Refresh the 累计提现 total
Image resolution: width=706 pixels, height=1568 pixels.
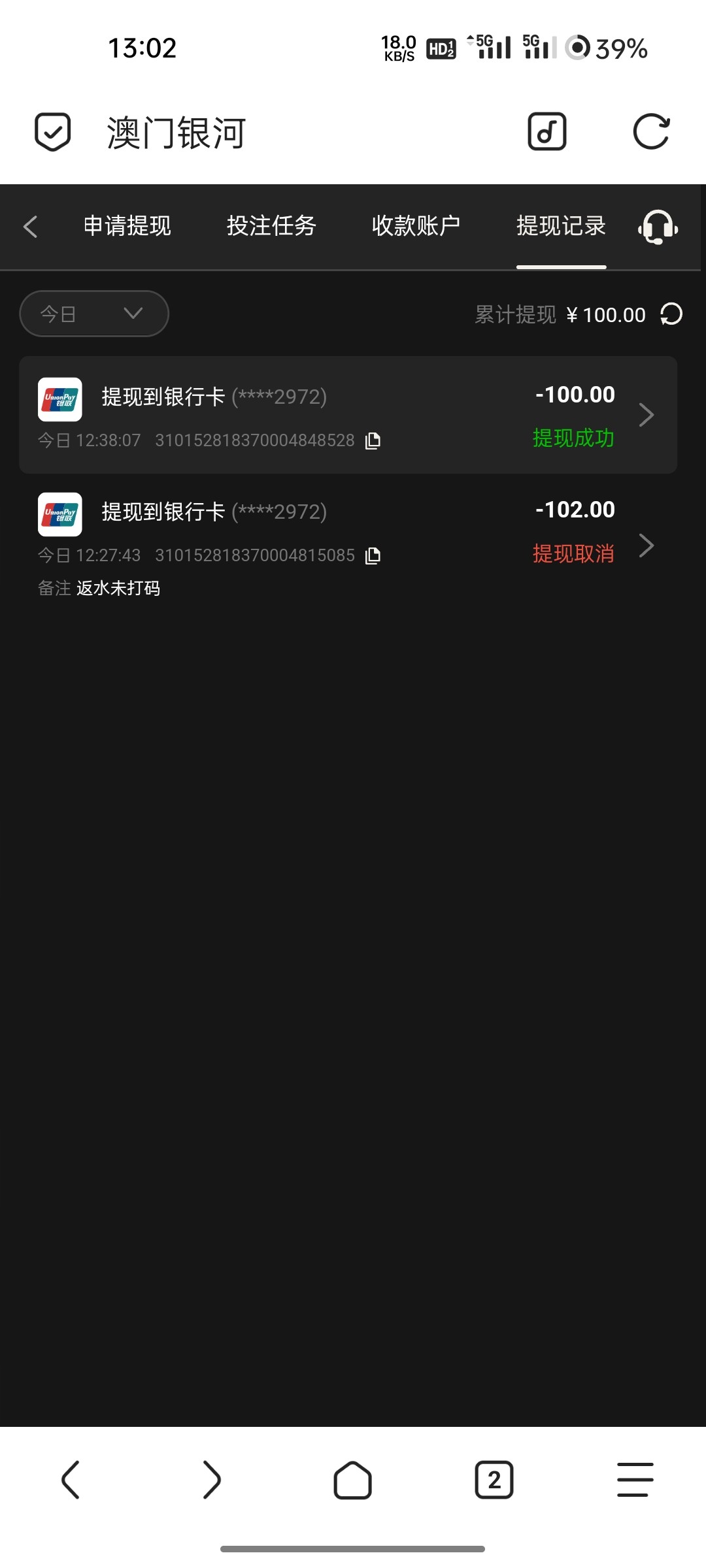[x=671, y=314]
